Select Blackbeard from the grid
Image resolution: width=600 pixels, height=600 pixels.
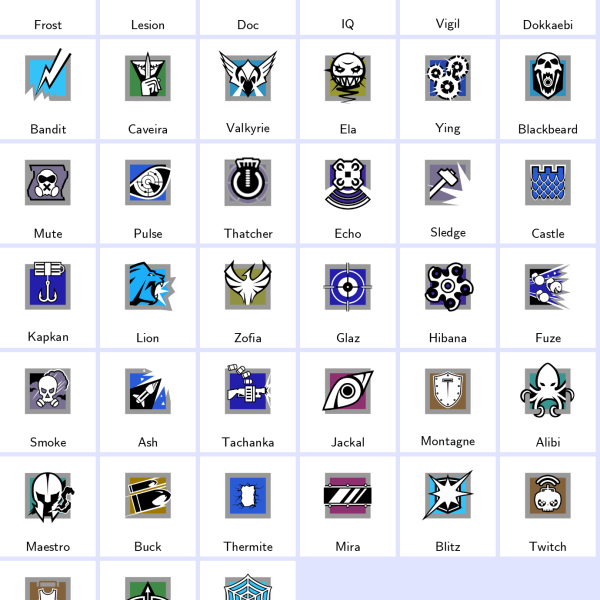548,78
